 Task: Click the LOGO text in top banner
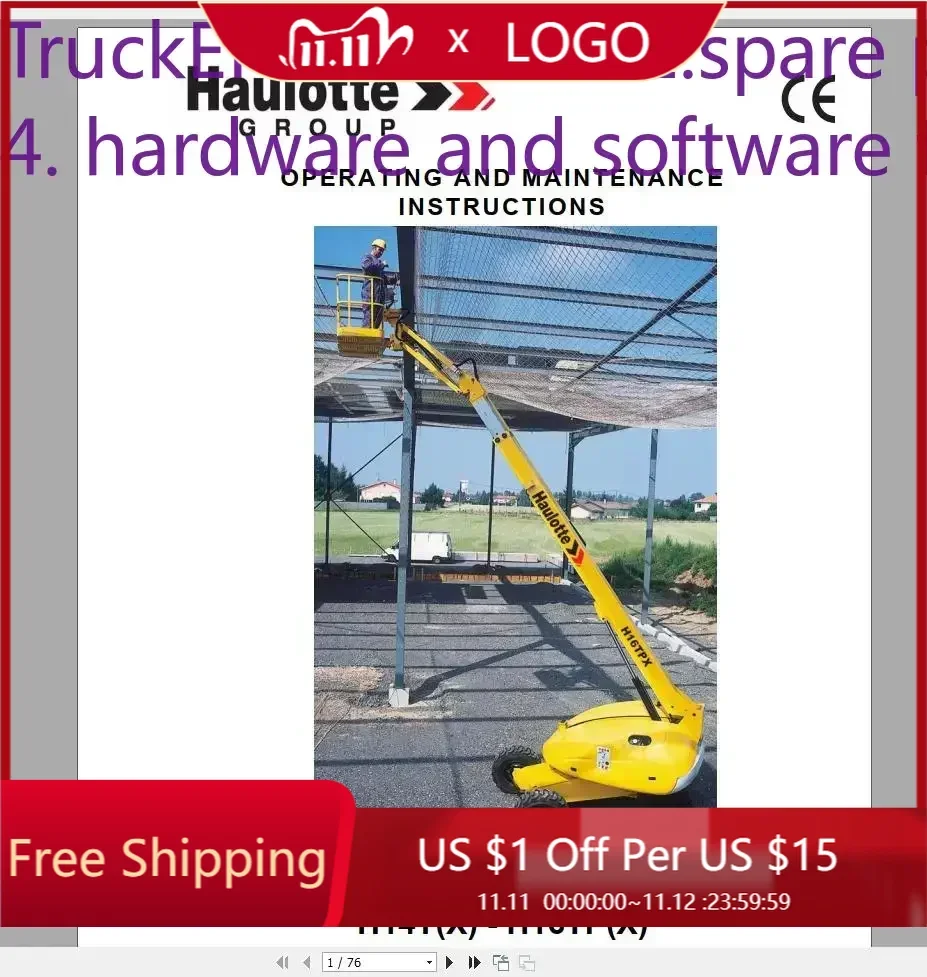click(x=577, y=40)
